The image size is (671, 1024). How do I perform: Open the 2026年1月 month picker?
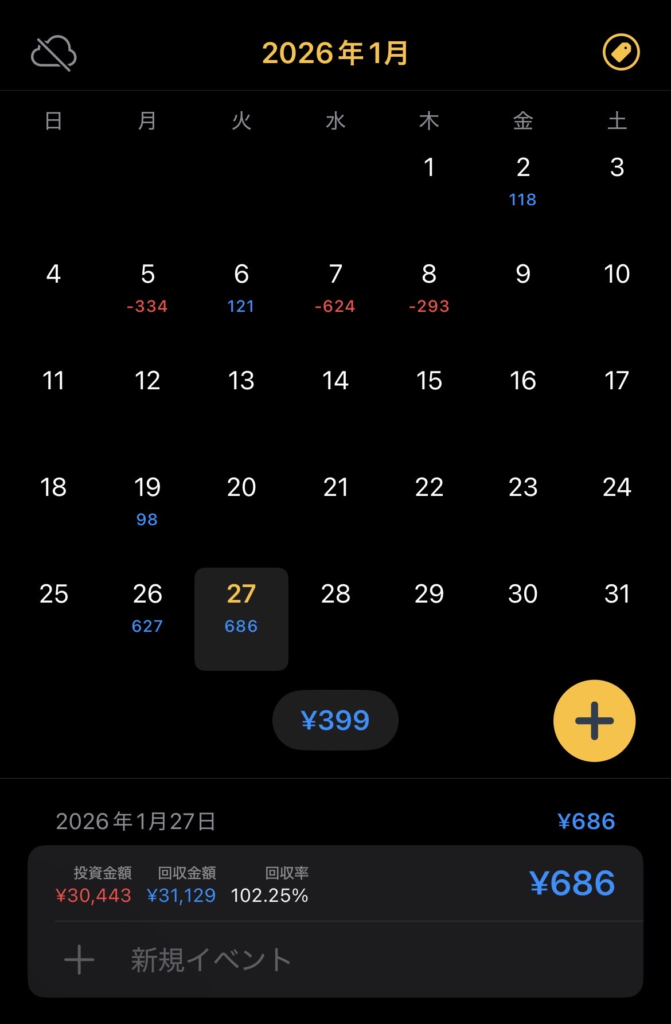335,53
